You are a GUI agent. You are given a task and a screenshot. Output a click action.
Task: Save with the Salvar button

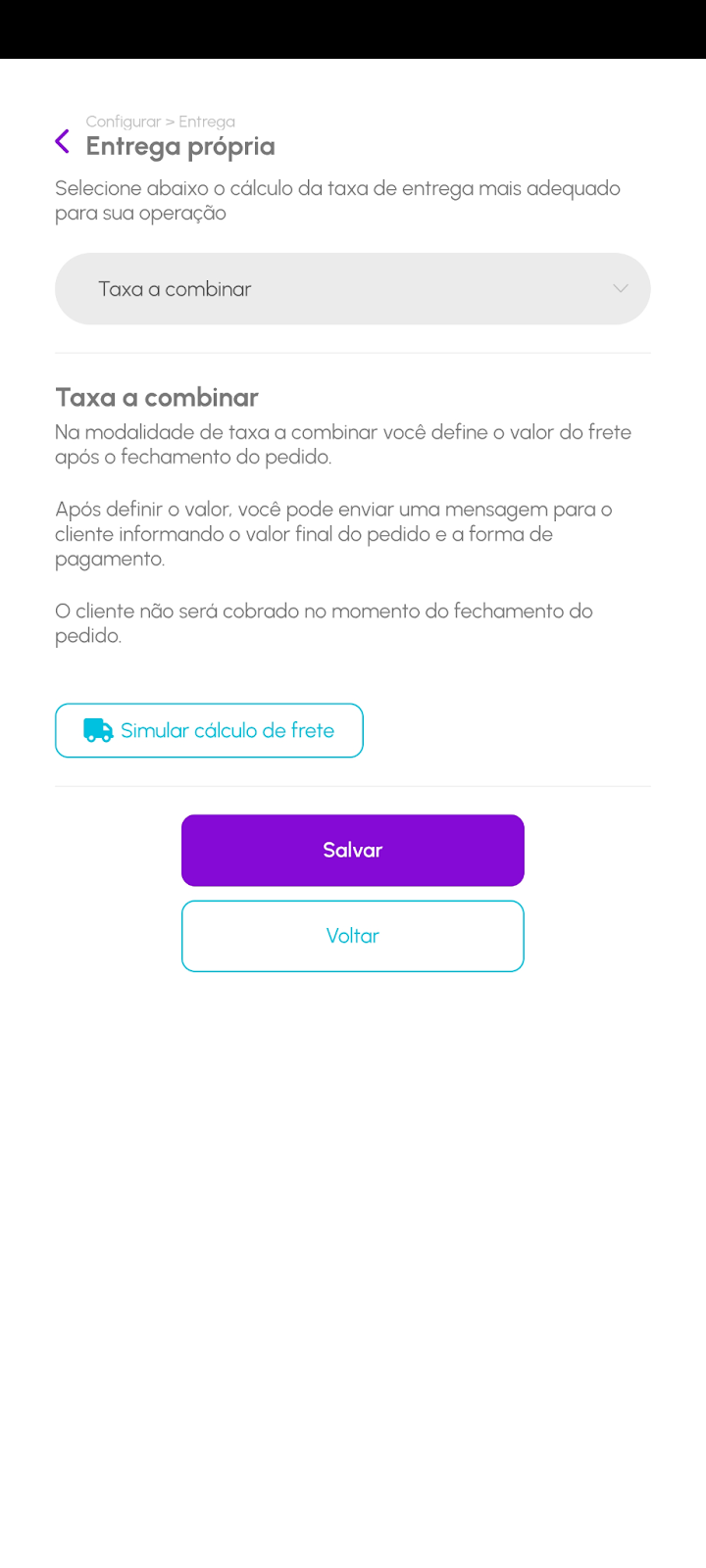tap(352, 850)
